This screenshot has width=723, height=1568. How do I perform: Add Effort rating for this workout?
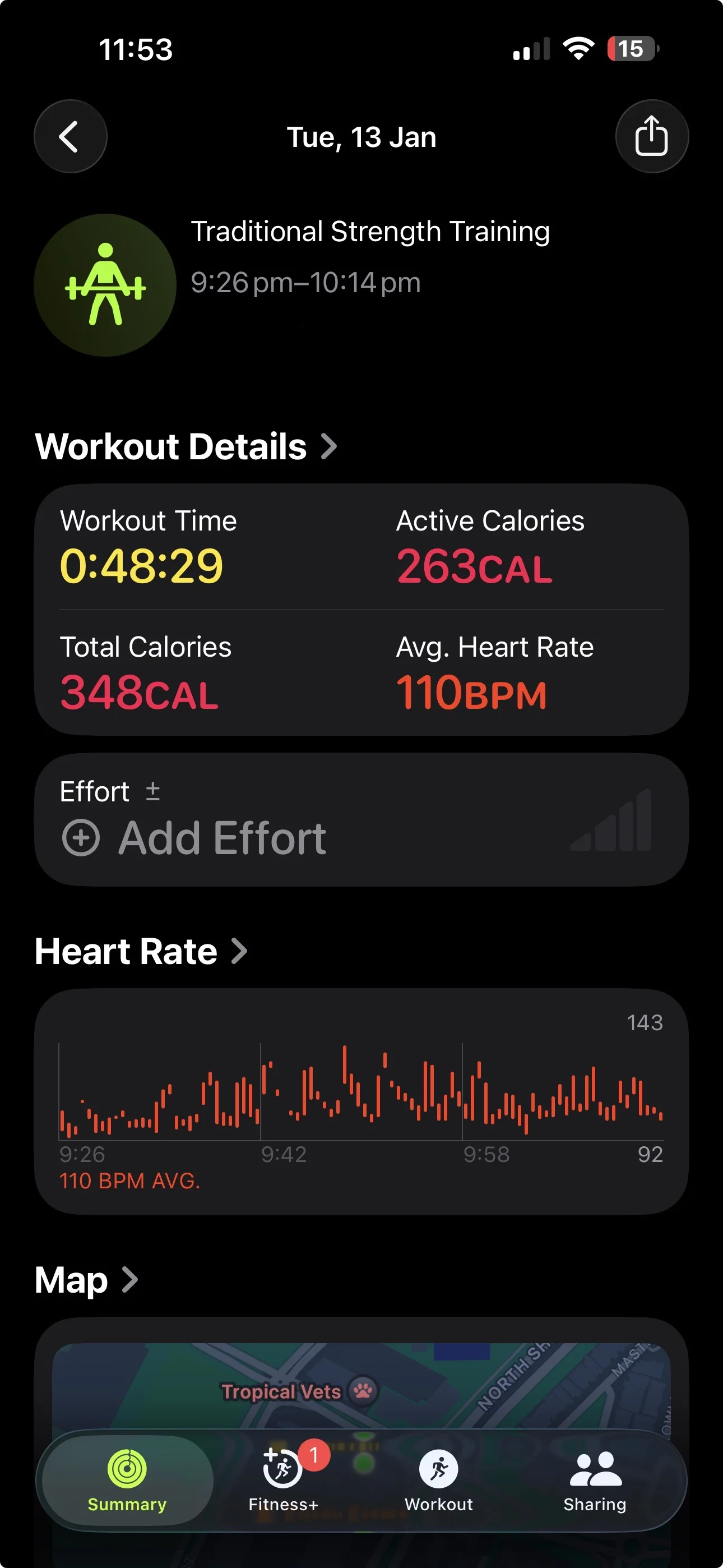[194, 838]
